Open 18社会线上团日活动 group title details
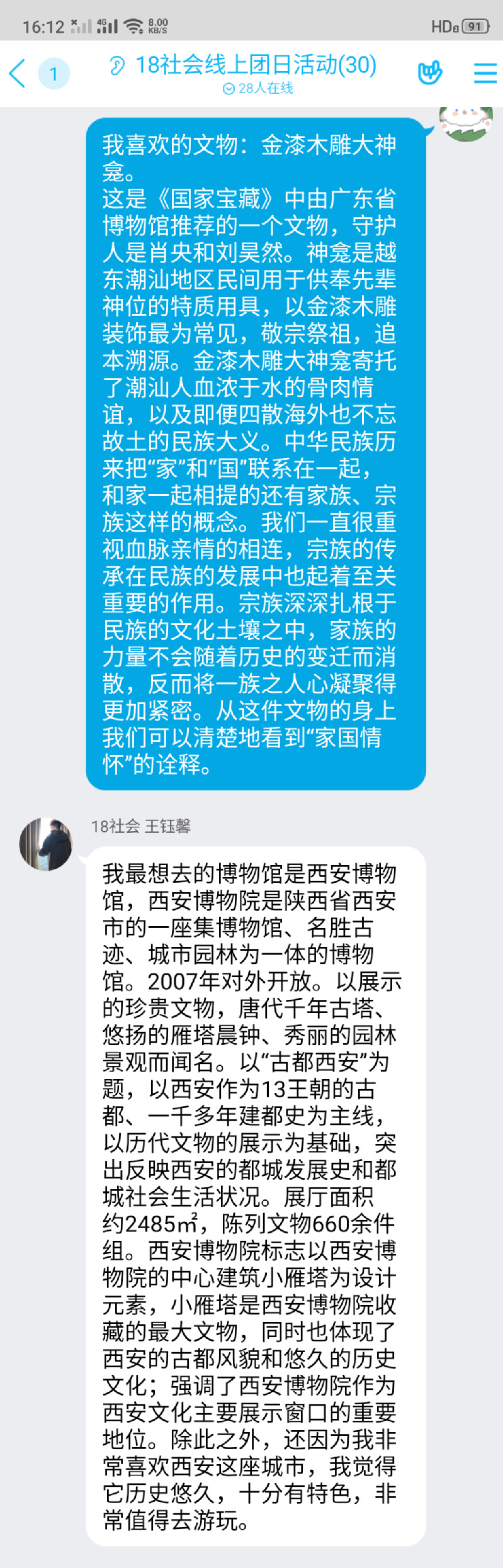Image resolution: width=503 pixels, height=1568 pixels. click(255, 65)
